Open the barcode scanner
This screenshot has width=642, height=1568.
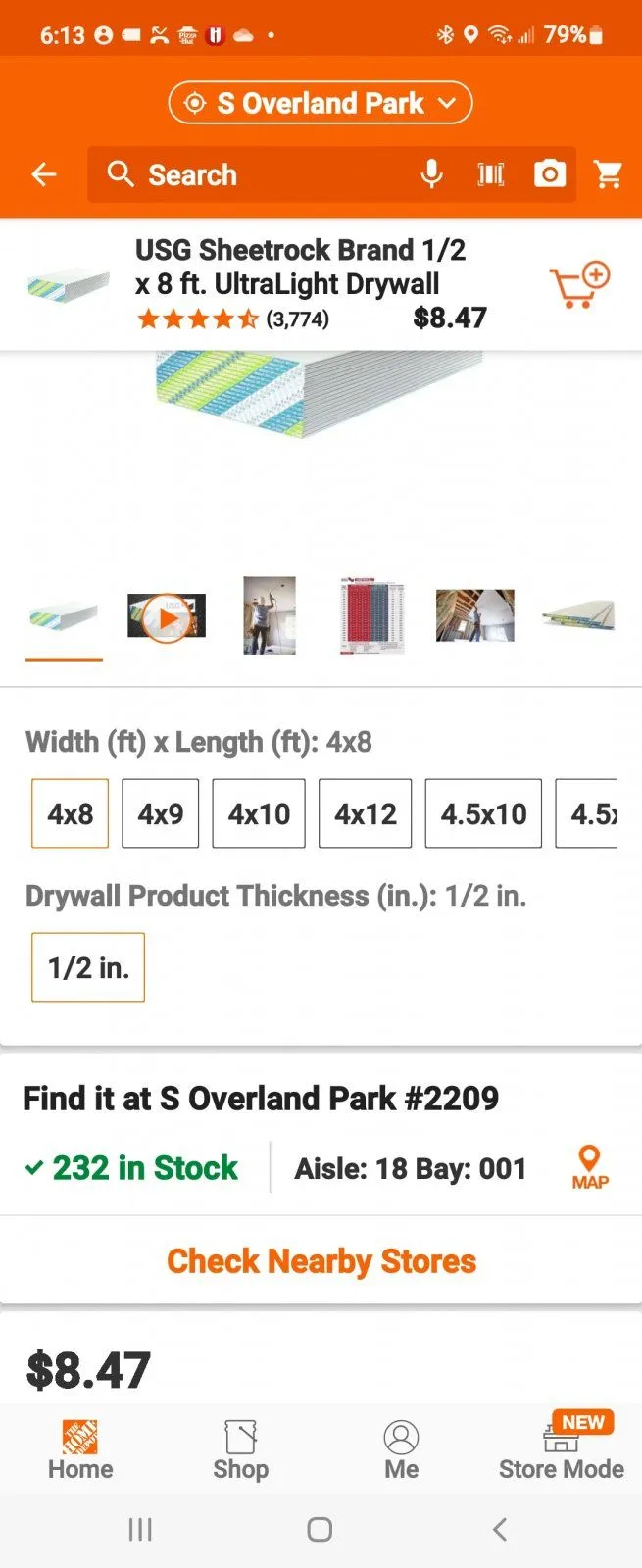491,174
